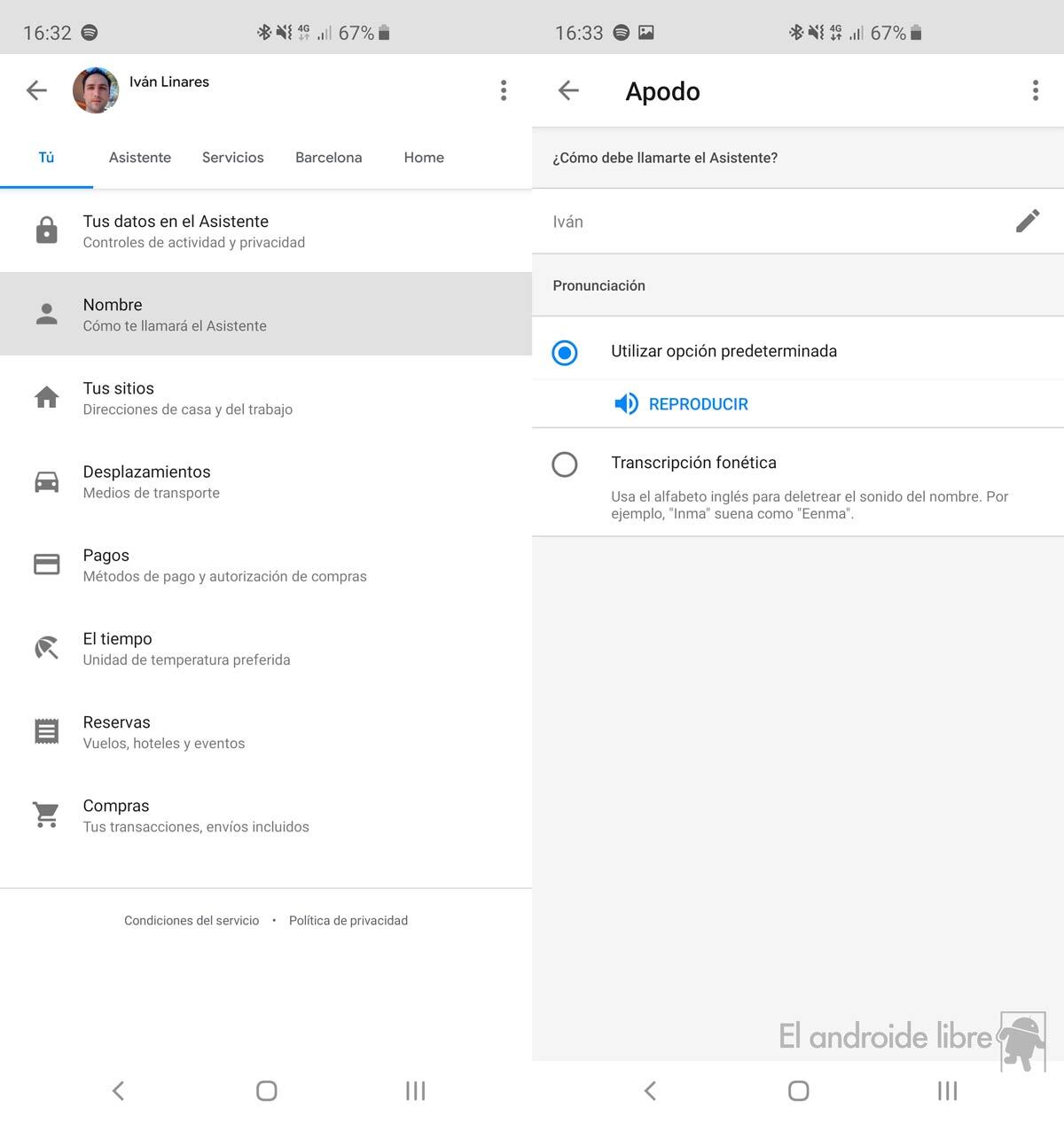
Task: Open Condiciones del servicio link
Action: coord(192,920)
